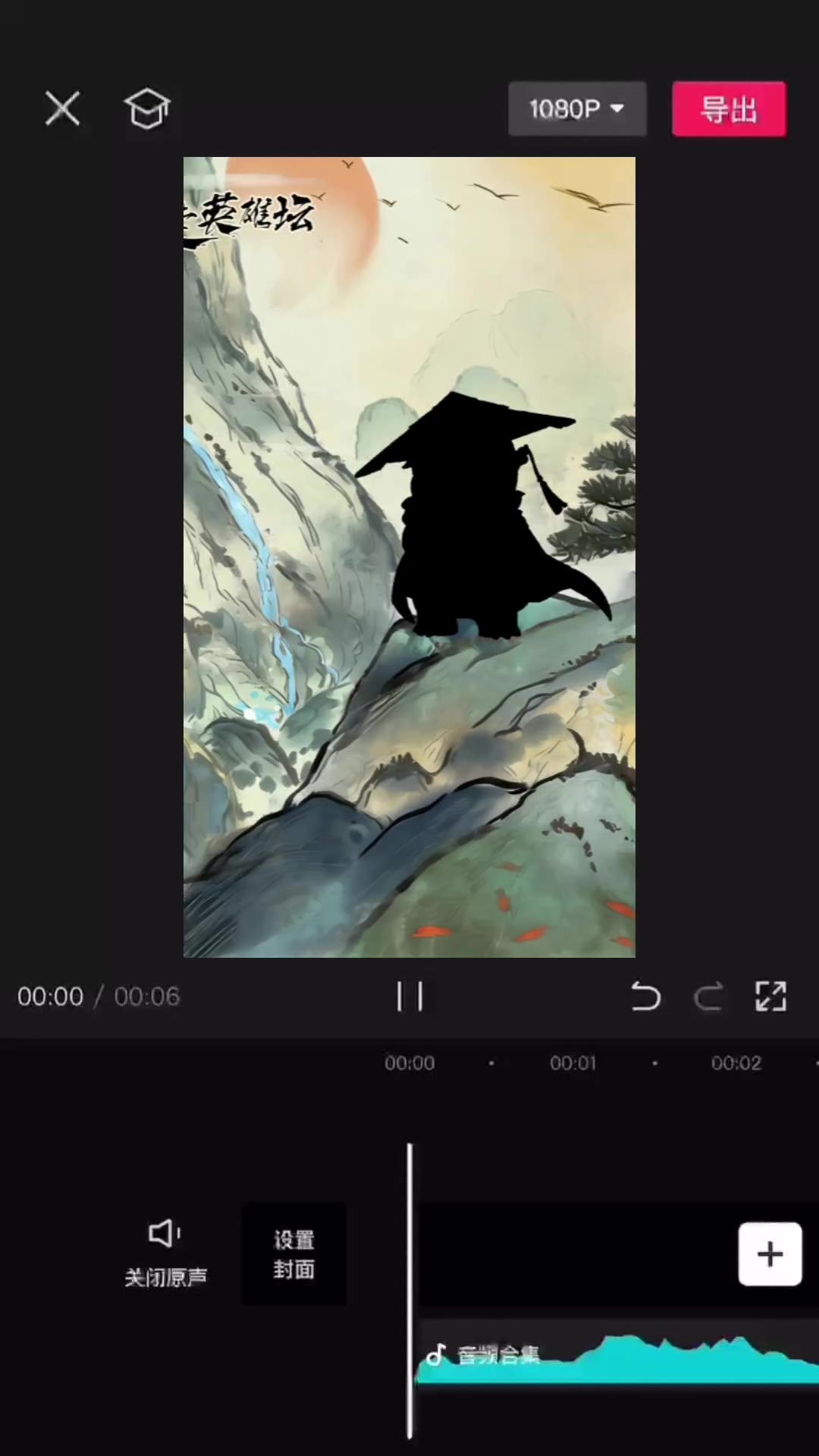The image size is (819, 1456).
Task: Open 设置封面 to set the cover
Action: 294,1254
